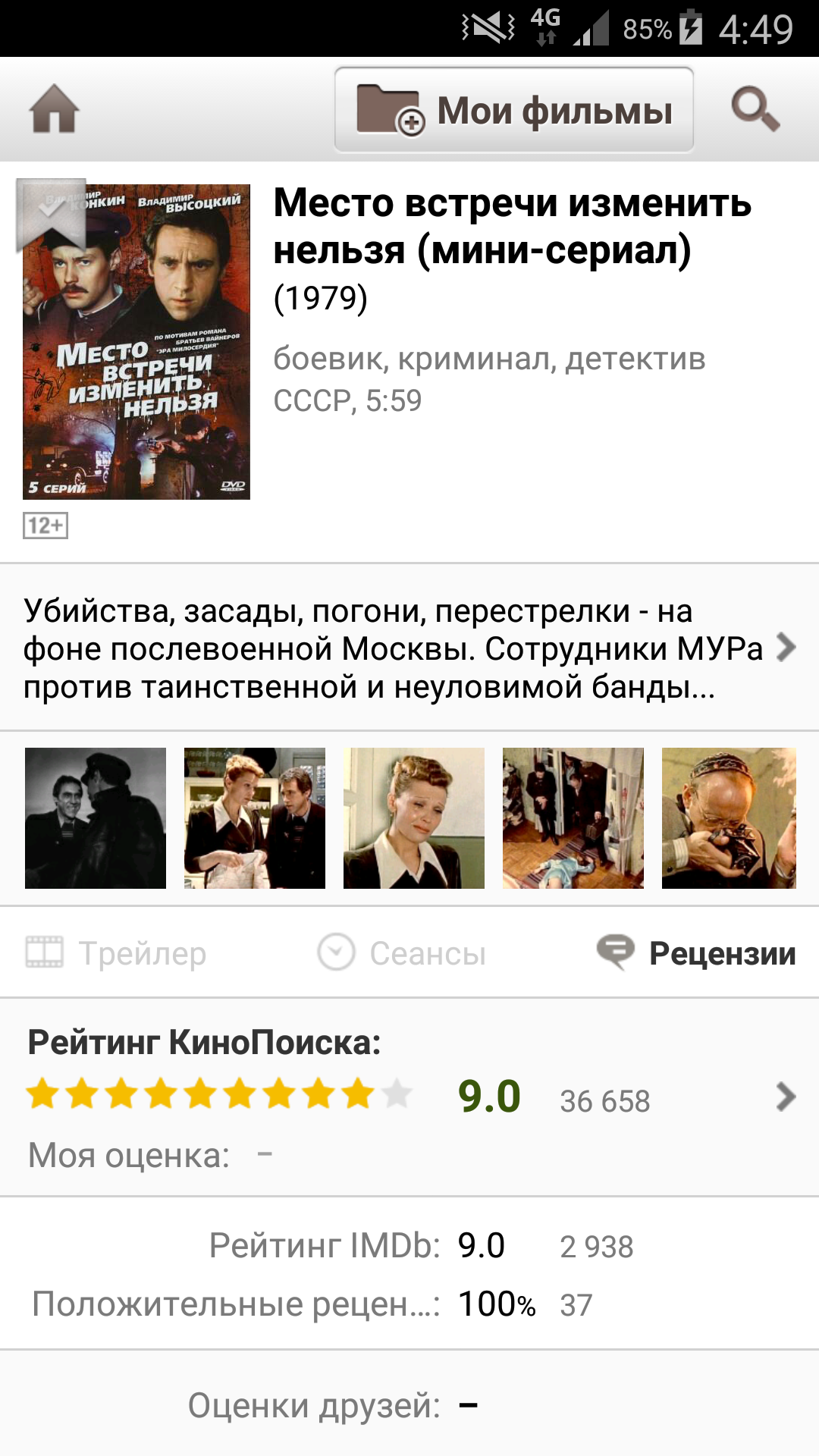Open the still with a body on the floor
This screenshot has height=1456, width=819.
[573, 818]
